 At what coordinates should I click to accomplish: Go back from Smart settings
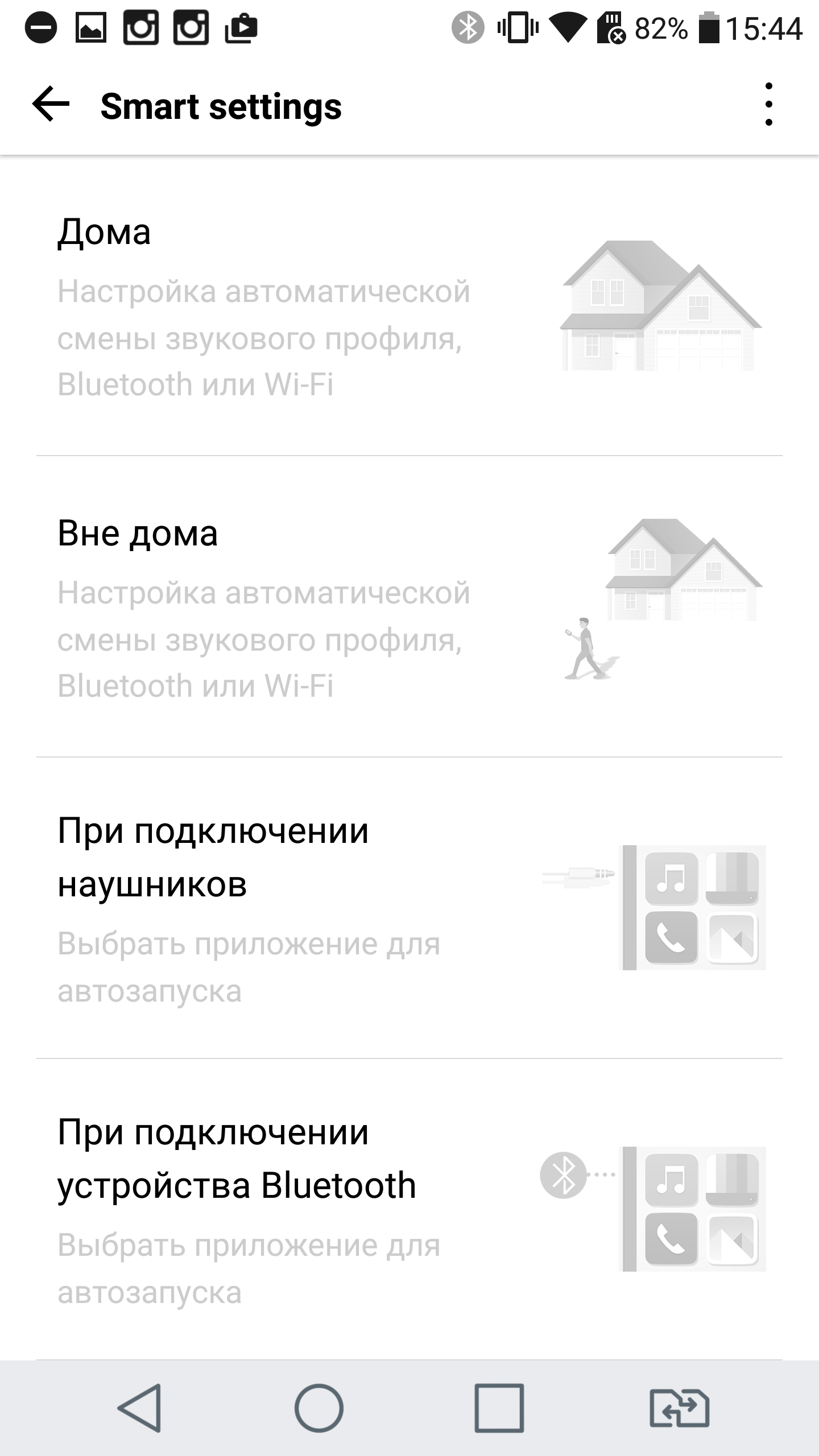pyautogui.click(x=51, y=105)
